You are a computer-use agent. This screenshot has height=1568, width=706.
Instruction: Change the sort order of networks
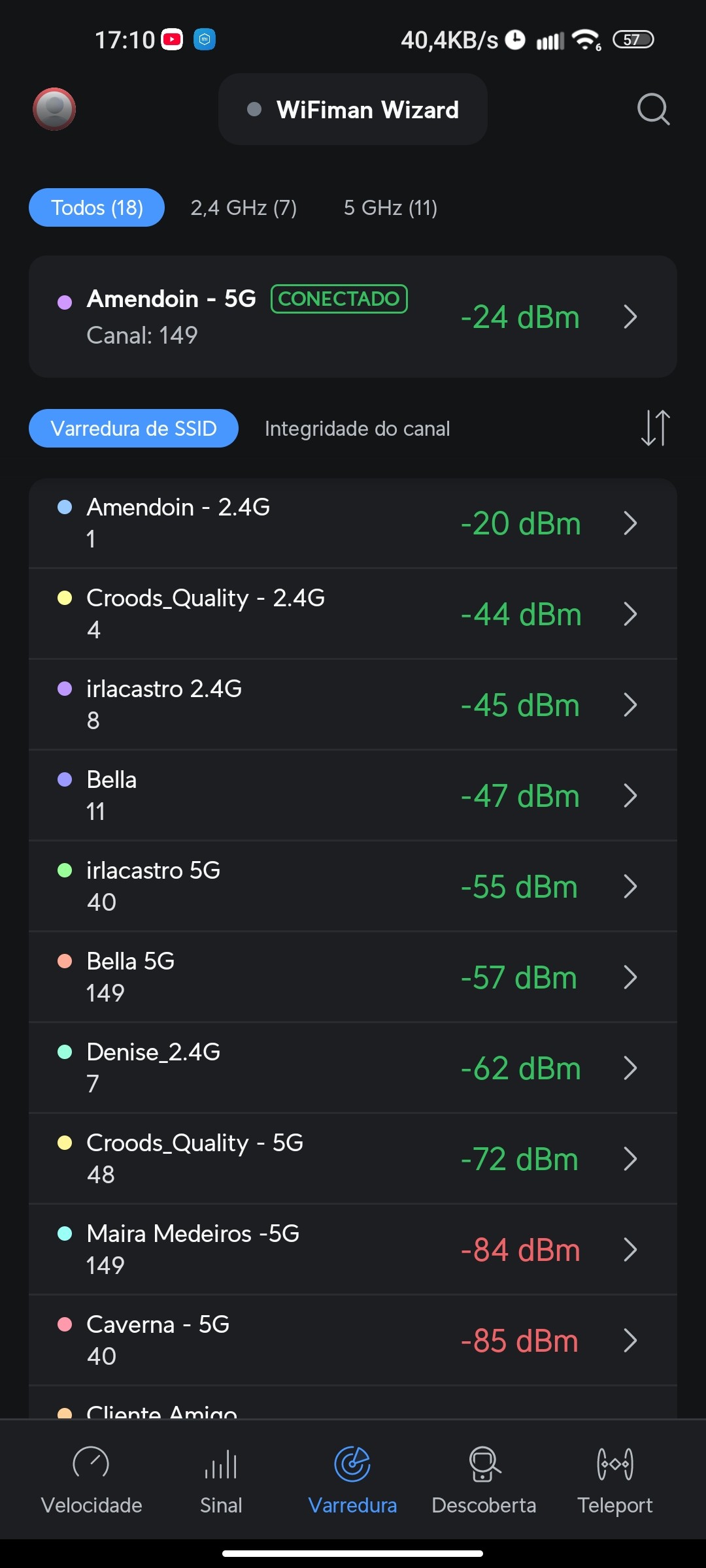(655, 429)
